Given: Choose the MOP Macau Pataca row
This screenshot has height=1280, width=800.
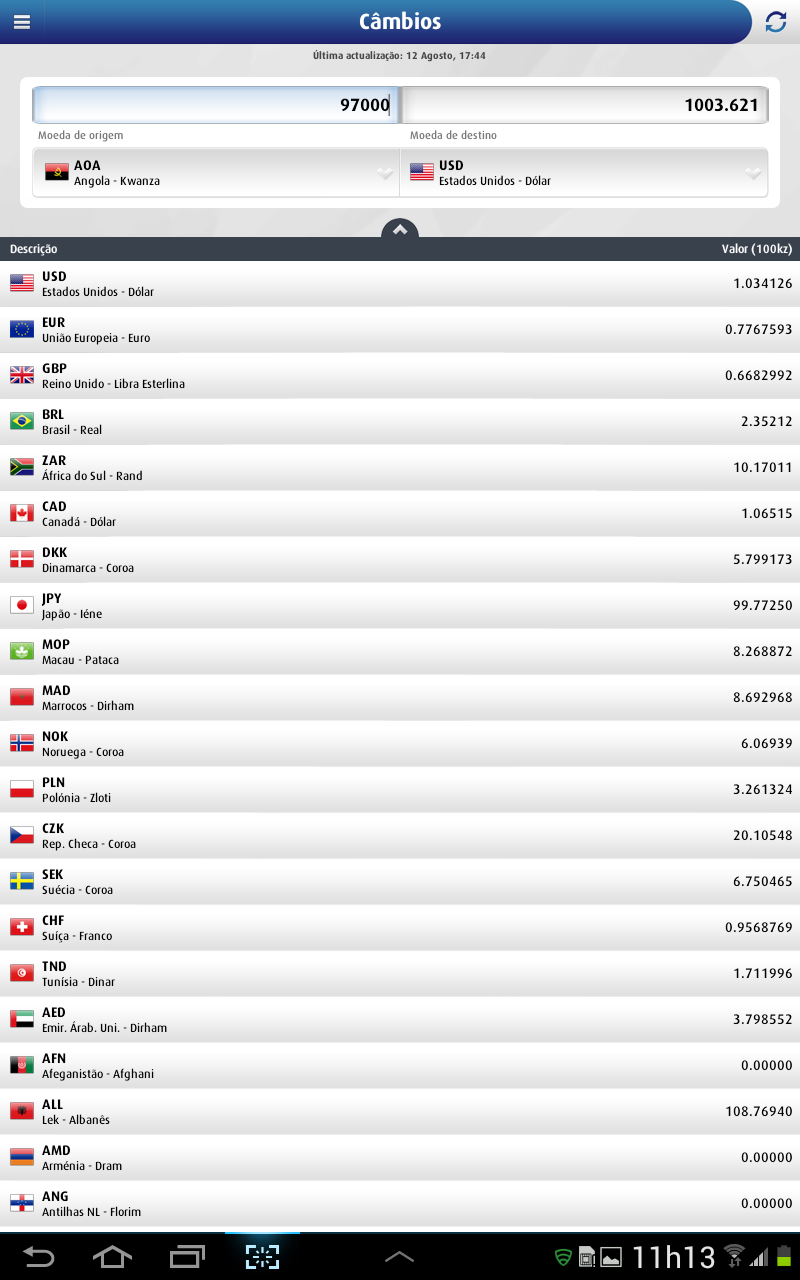Looking at the screenshot, I should pos(400,652).
